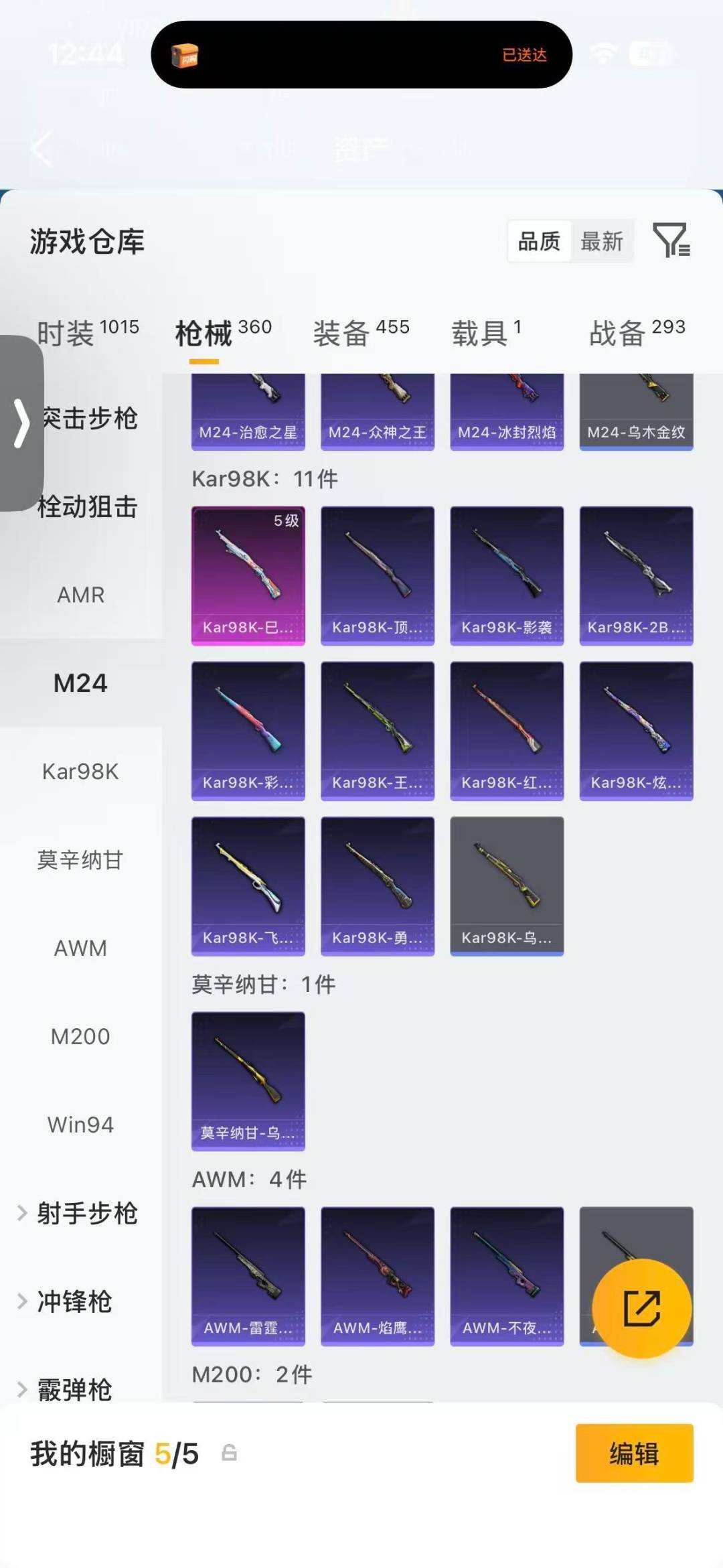Tap the back arrow at top left
Screen dimensions: 723x1568
click(42, 149)
